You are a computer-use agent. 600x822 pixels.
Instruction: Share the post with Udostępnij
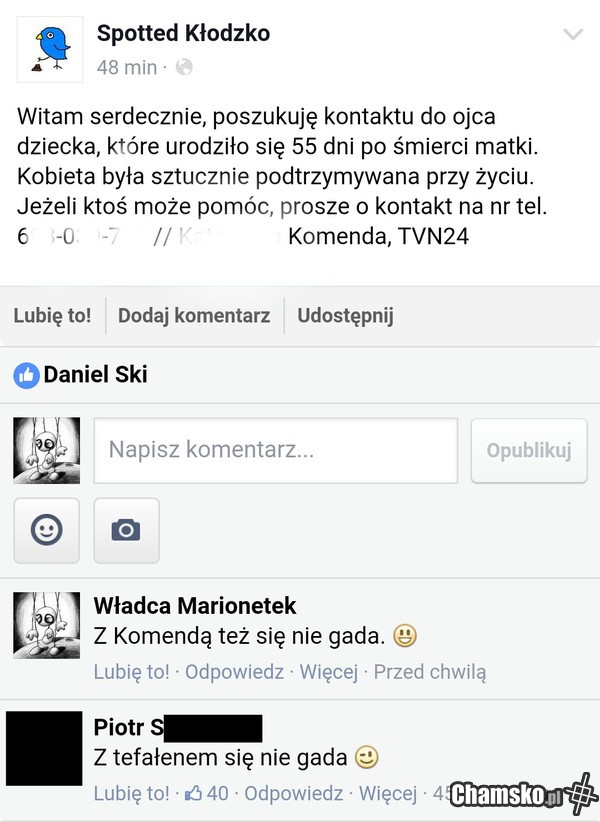click(x=345, y=316)
